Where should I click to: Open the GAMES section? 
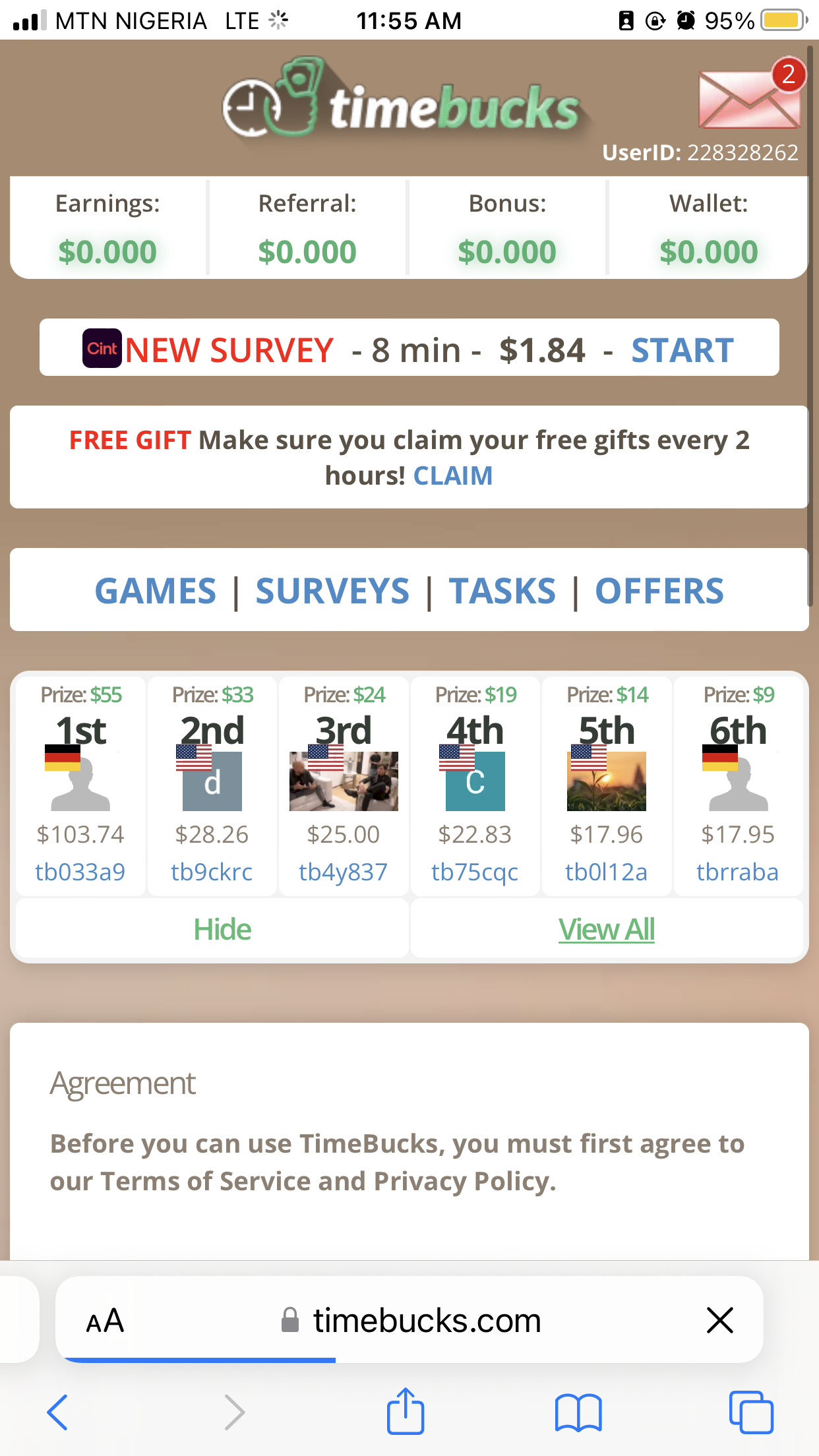click(156, 590)
